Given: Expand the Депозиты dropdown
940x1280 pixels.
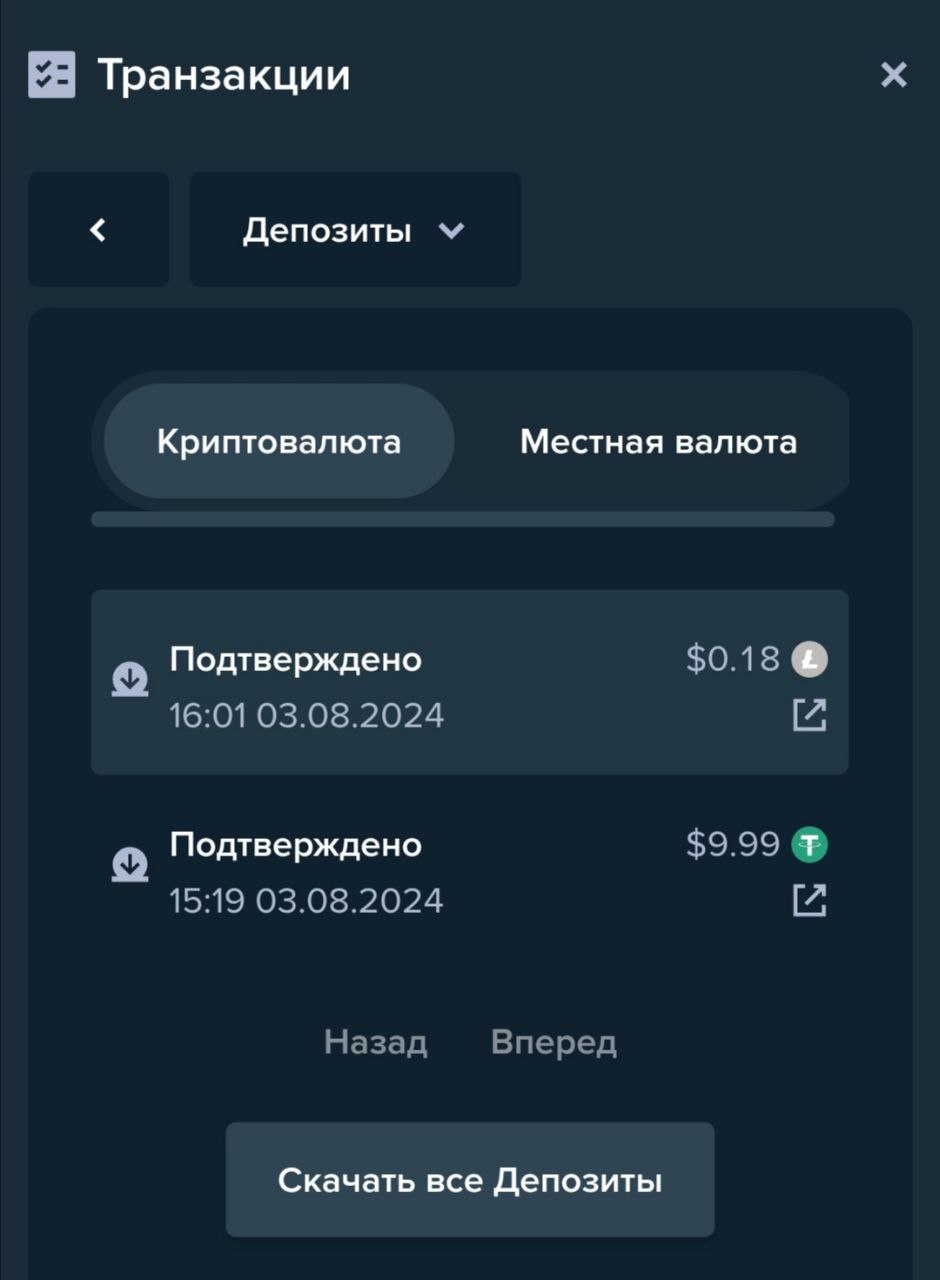Looking at the screenshot, I should 355,230.
